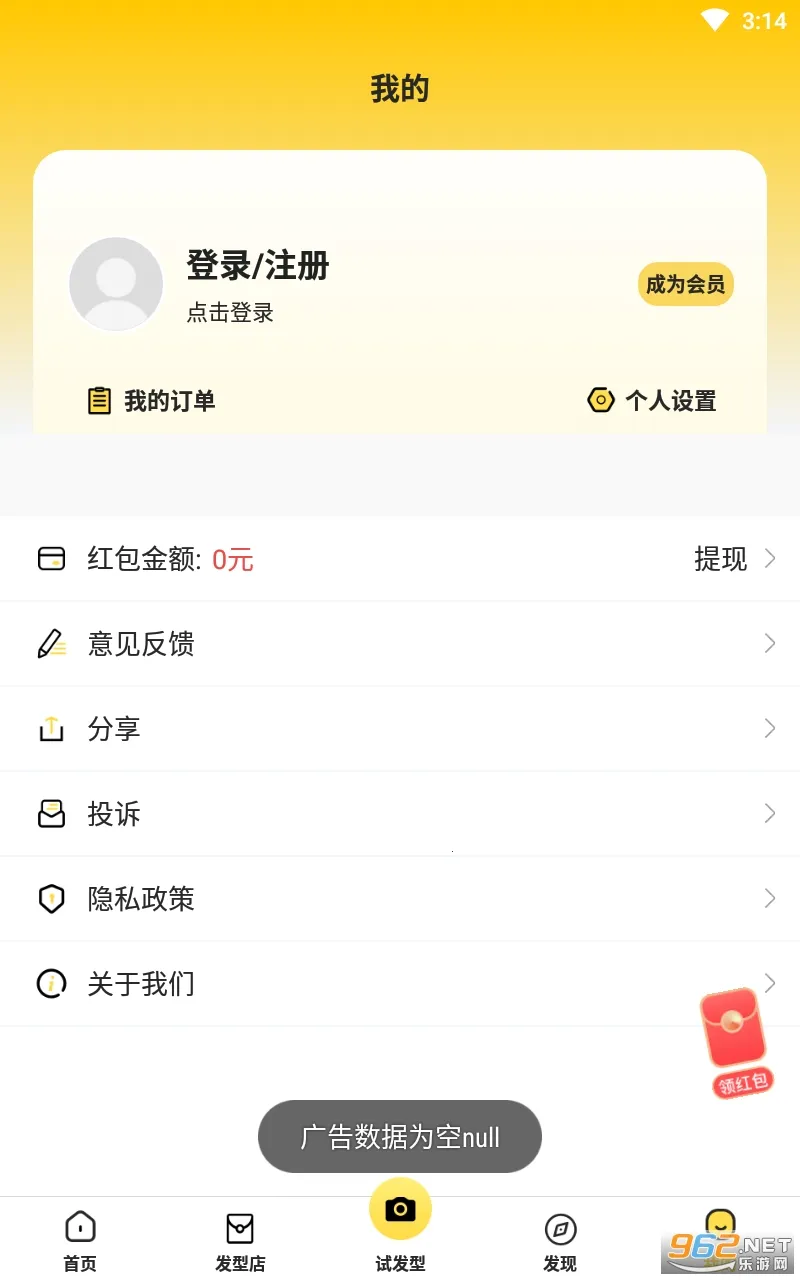
Task: Expand the 意见反馈 row chevron
Action: [x=768, y=644]
